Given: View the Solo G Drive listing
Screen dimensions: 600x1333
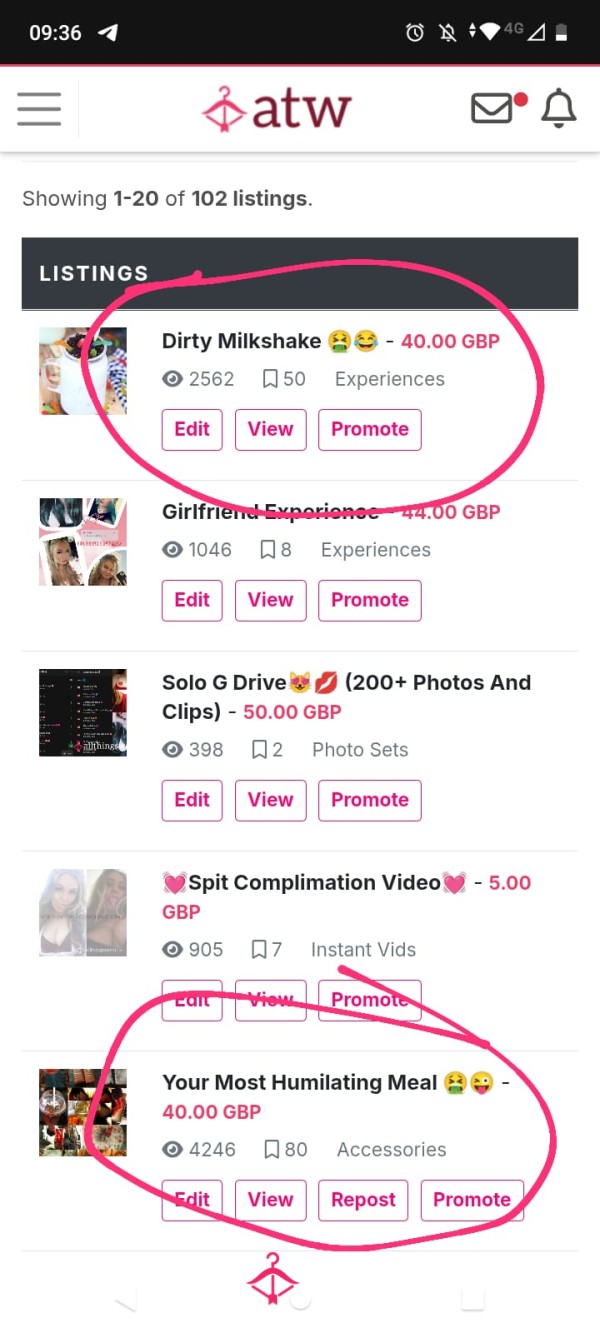Looking at the screenshot, I should [x=270, y=800].
